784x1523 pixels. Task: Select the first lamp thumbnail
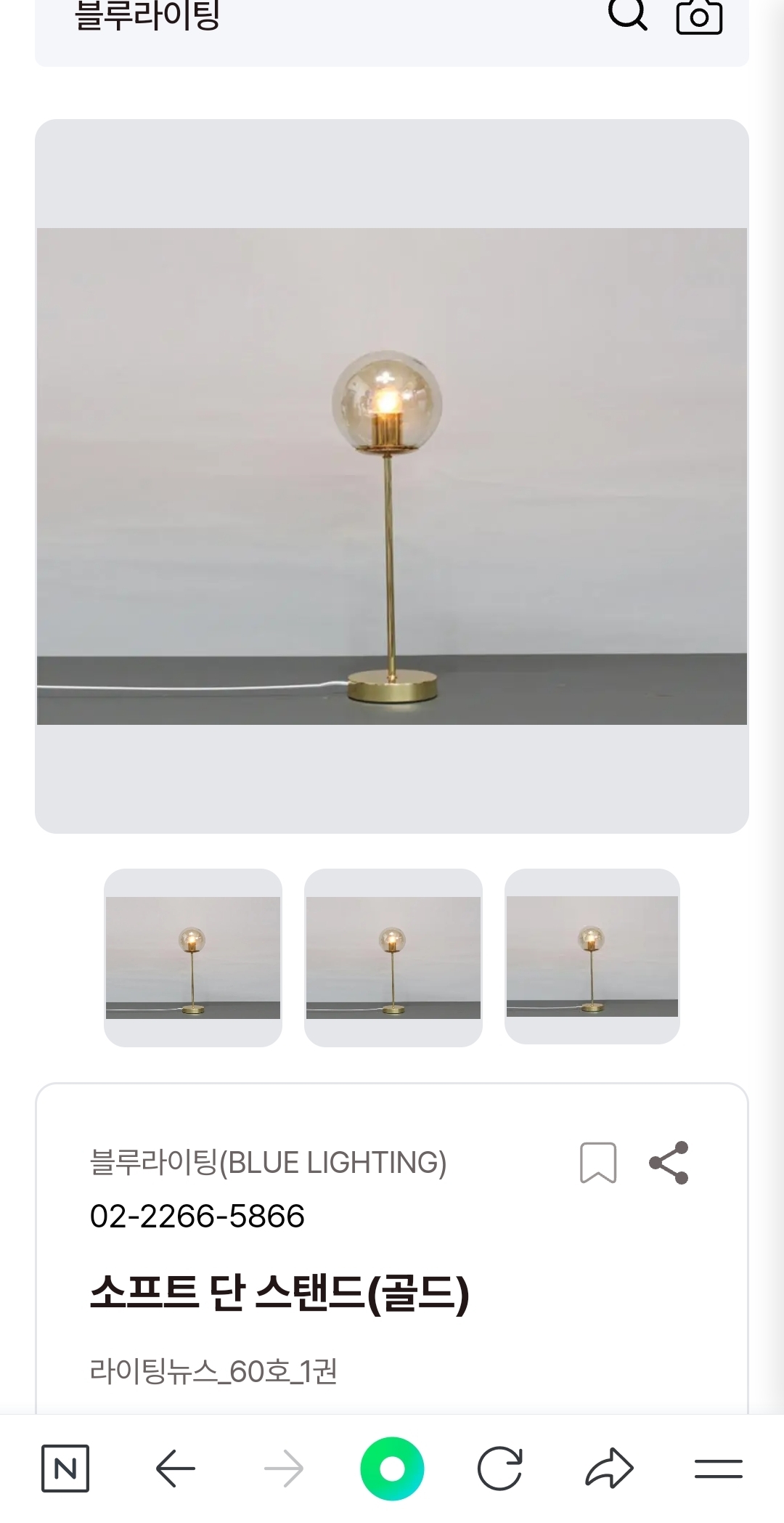193,957
